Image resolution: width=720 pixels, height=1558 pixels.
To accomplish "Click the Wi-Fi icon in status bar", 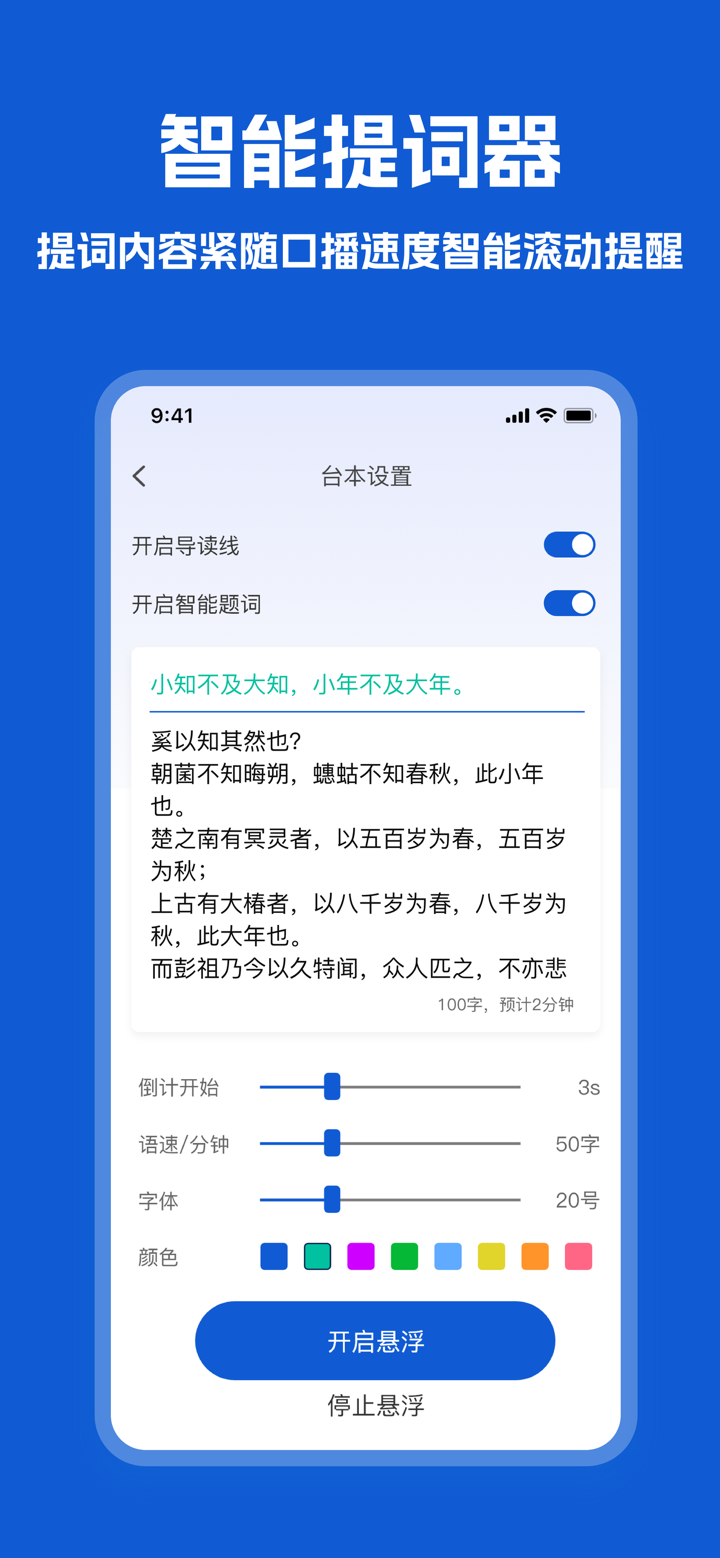I will (x=544, y=415).
